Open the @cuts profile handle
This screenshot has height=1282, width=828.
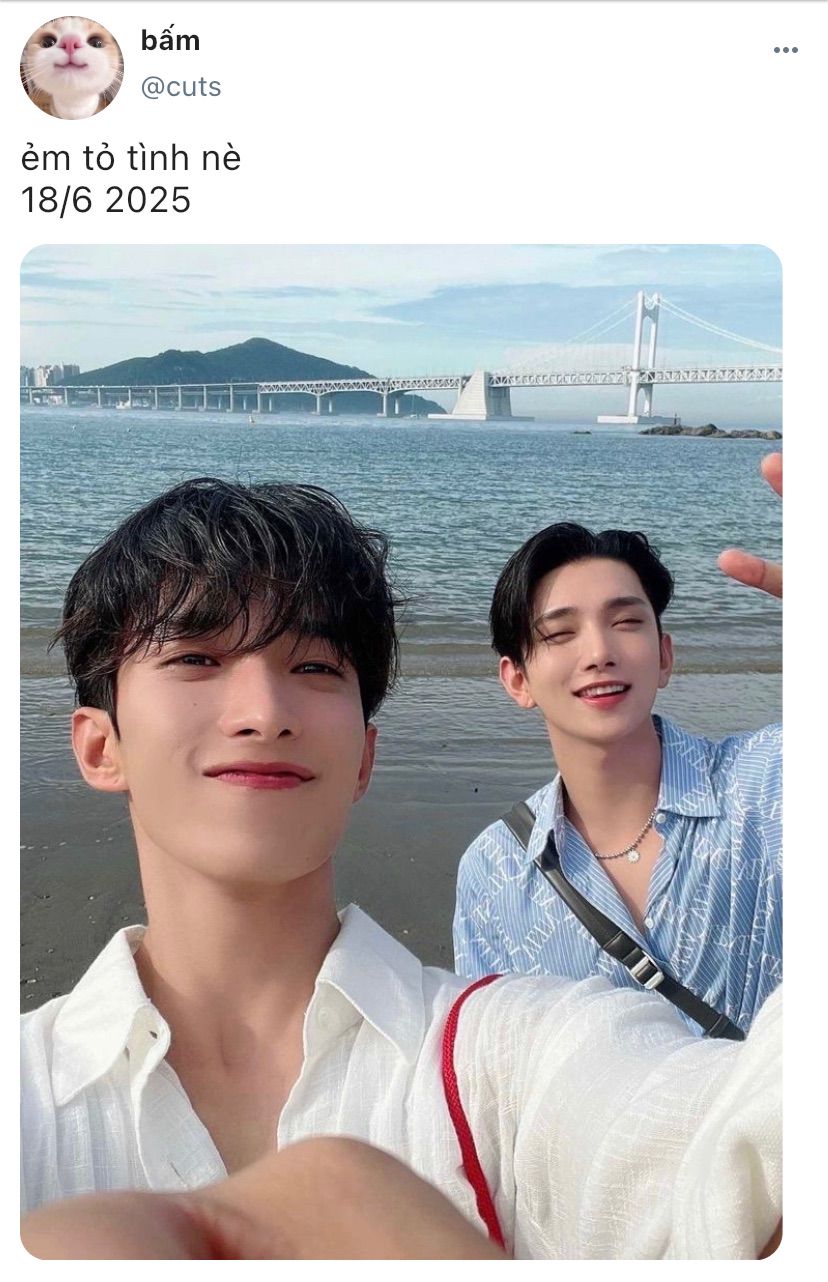181,87
